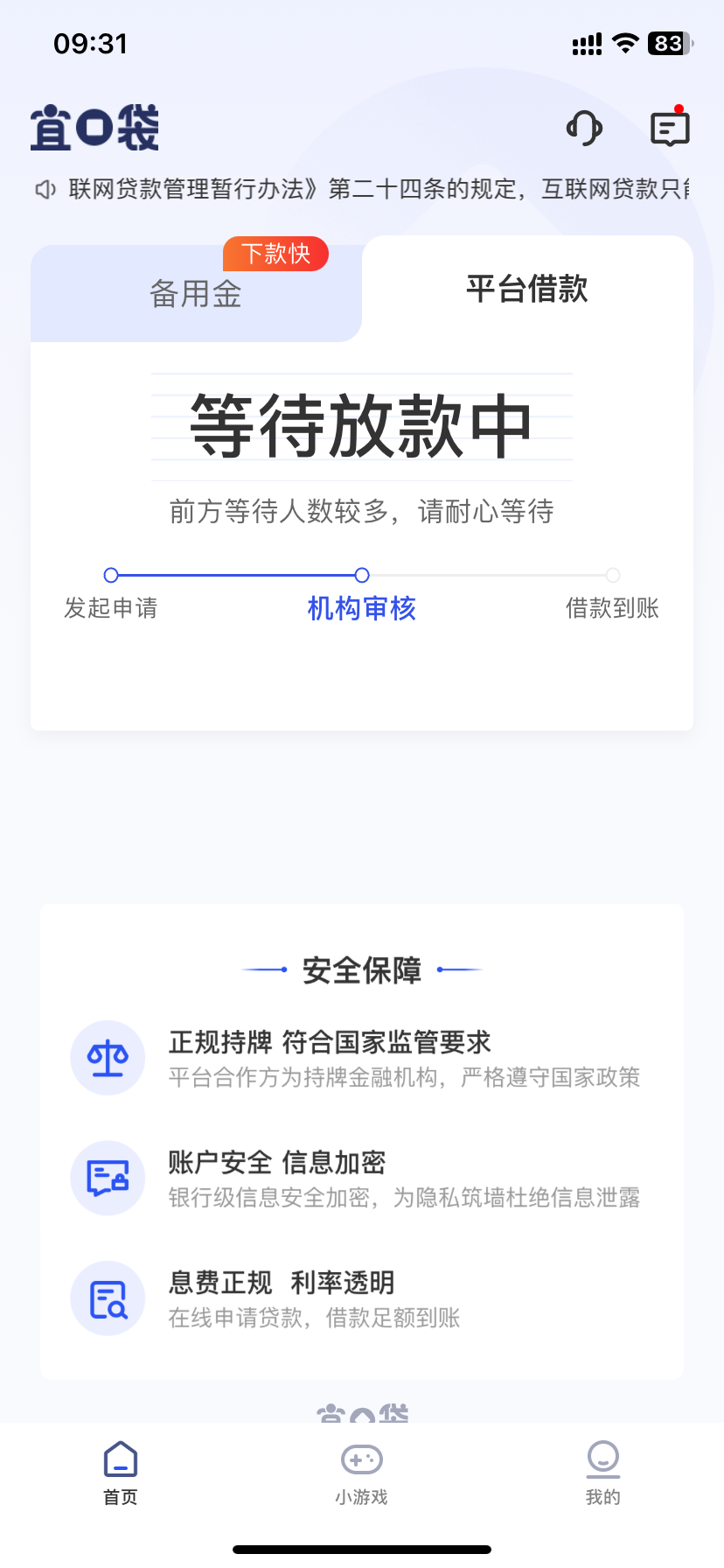Open customer service via the headset icon

coord(584,128)
